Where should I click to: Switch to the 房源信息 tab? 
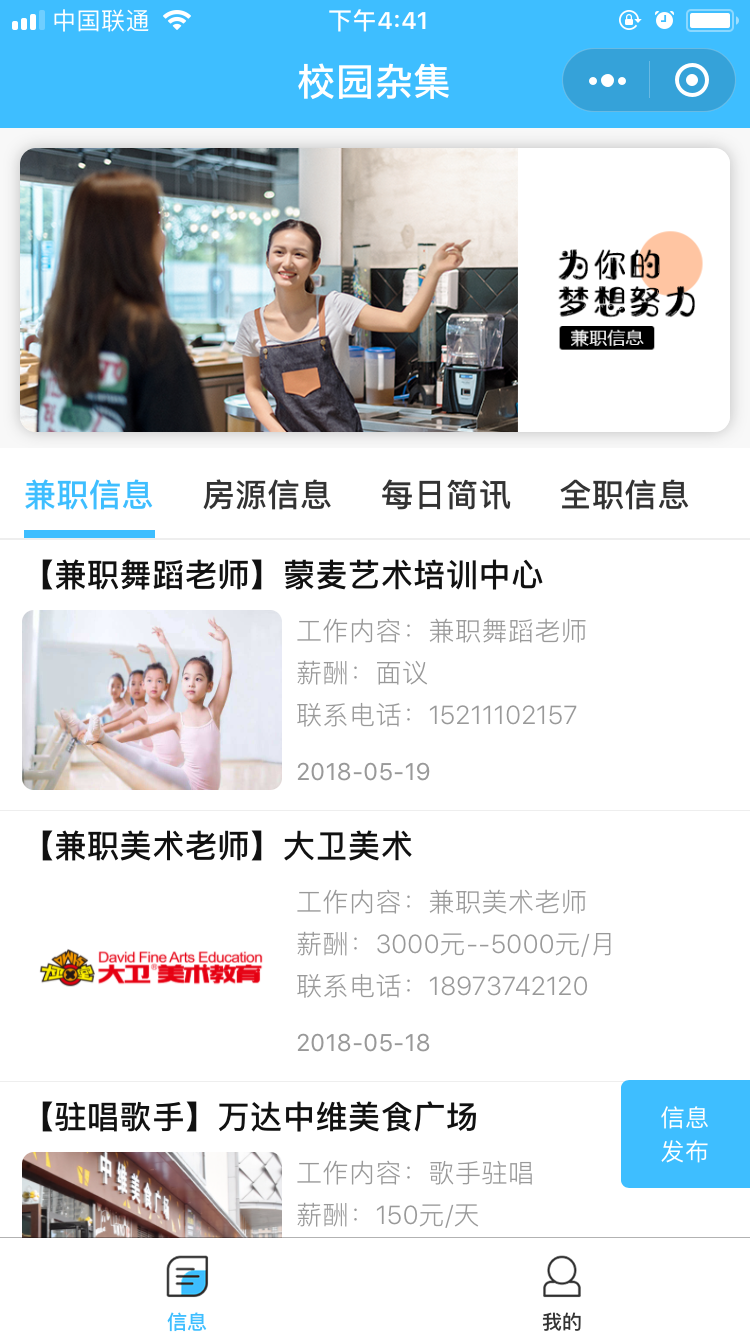(267, 495)
